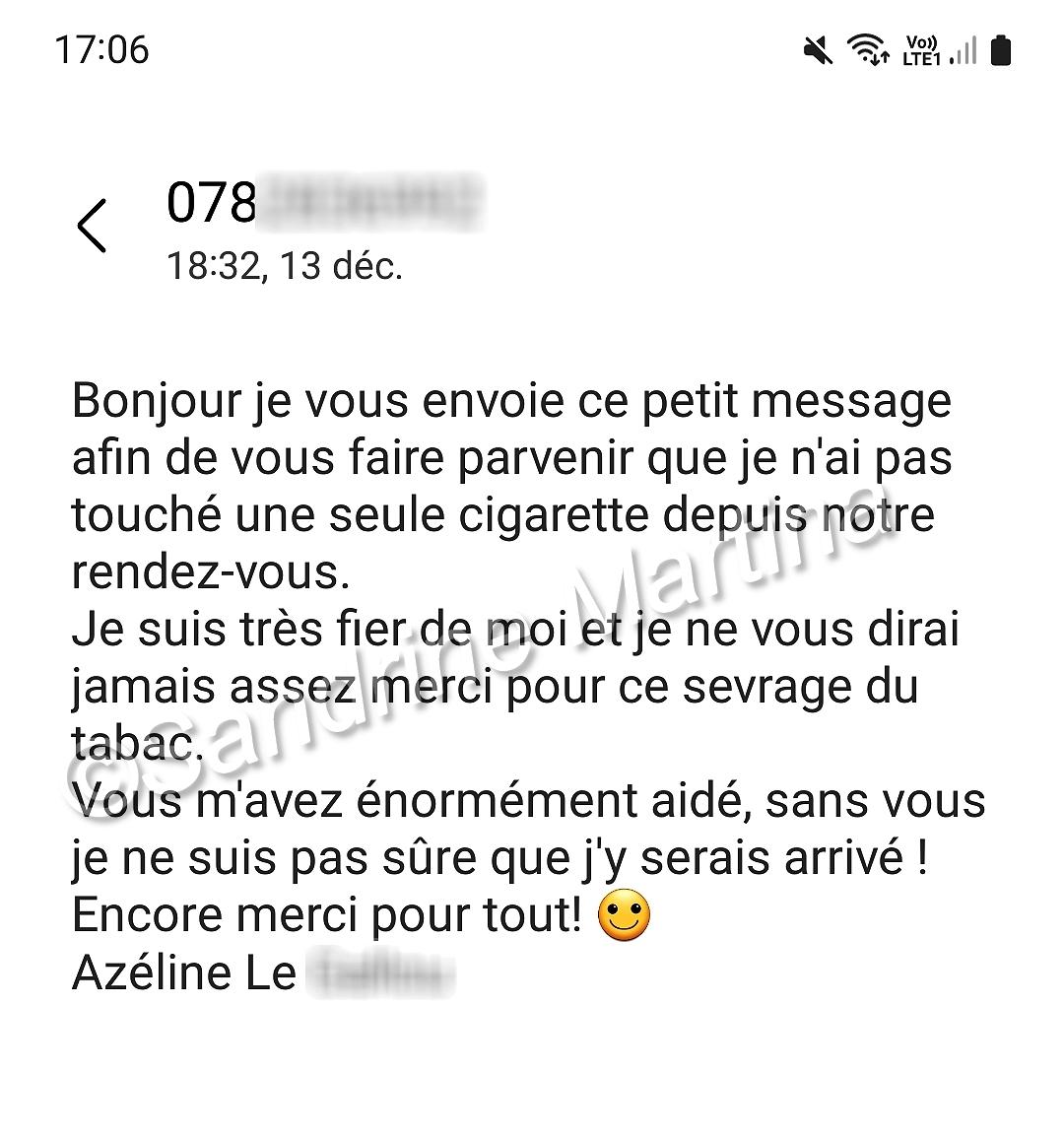1064x1139 pixels.
Task: Tap the VoLTE LTE1 indicator
Action: pos(922,51)
